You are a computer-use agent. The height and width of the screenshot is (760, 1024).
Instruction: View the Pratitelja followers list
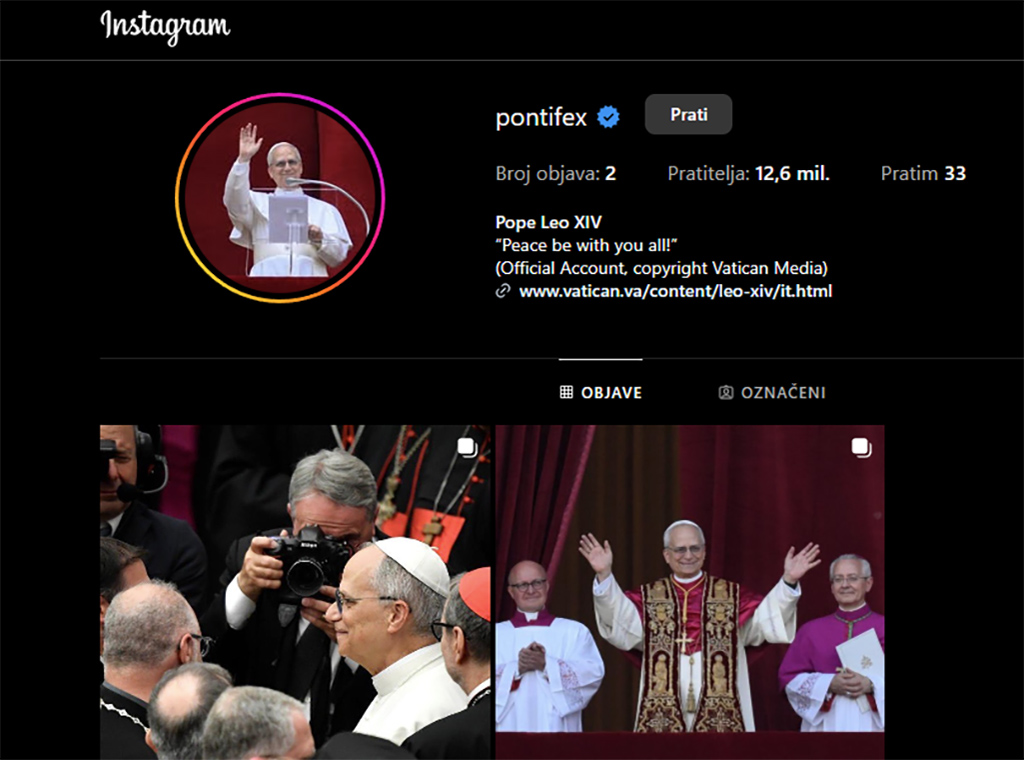(748, 174)
